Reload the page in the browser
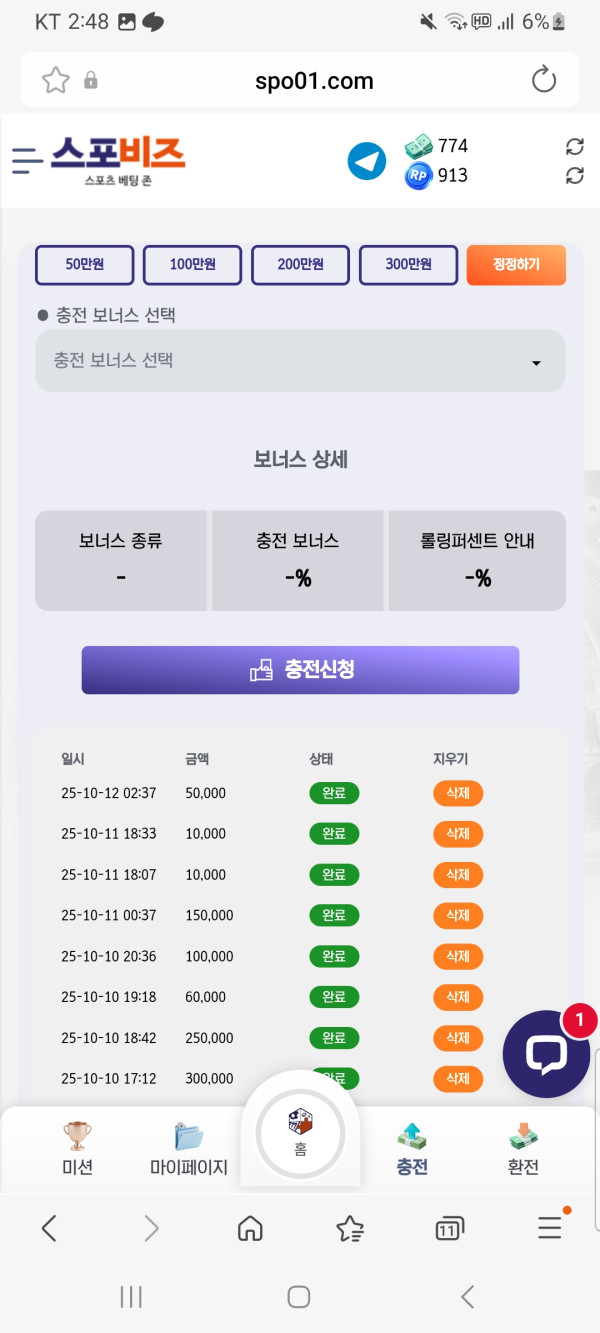Viewport: 600px width, 1333px height. click(x=544, y=81)
